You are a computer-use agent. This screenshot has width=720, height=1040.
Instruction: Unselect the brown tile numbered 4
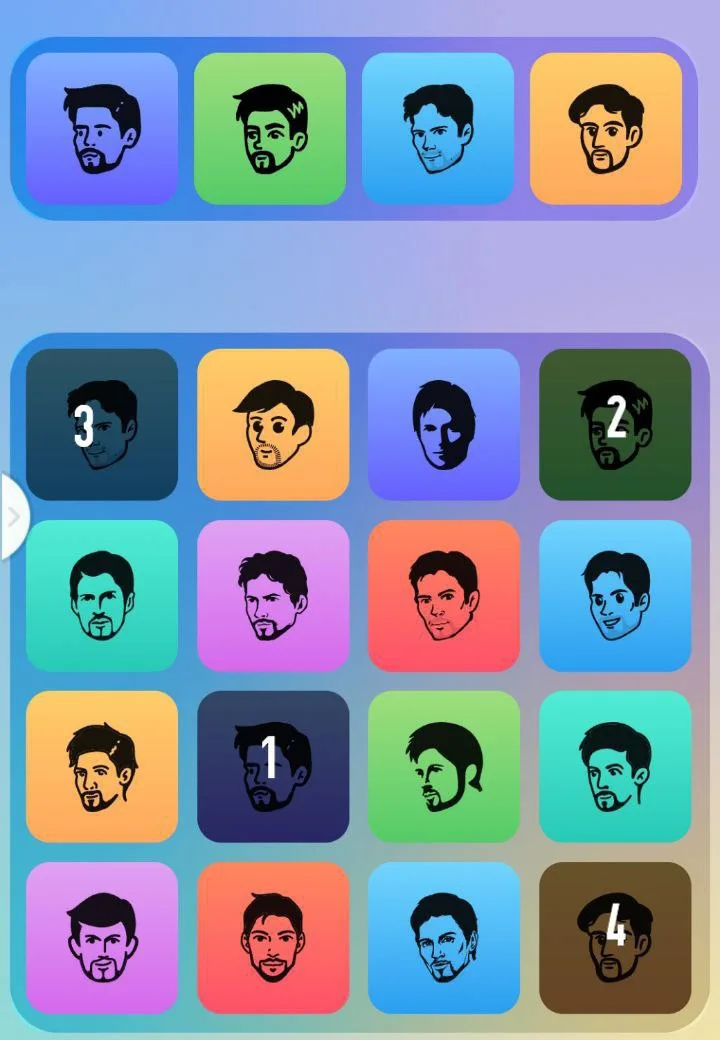pyautogui.click(x=615, y=937)
